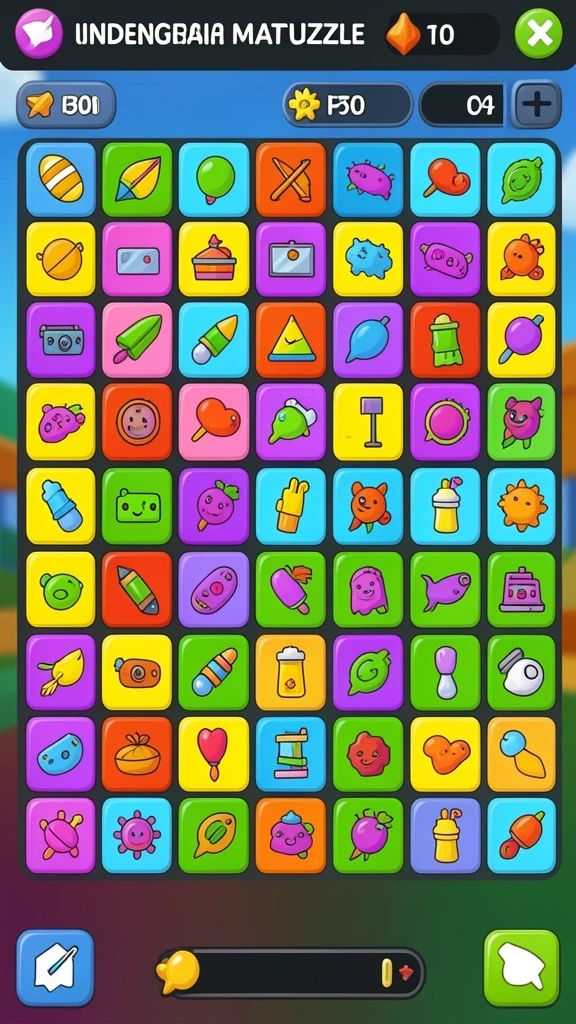Select the green balloon tile
This screenshot has width=576, height=1024.
pos(214,180)
